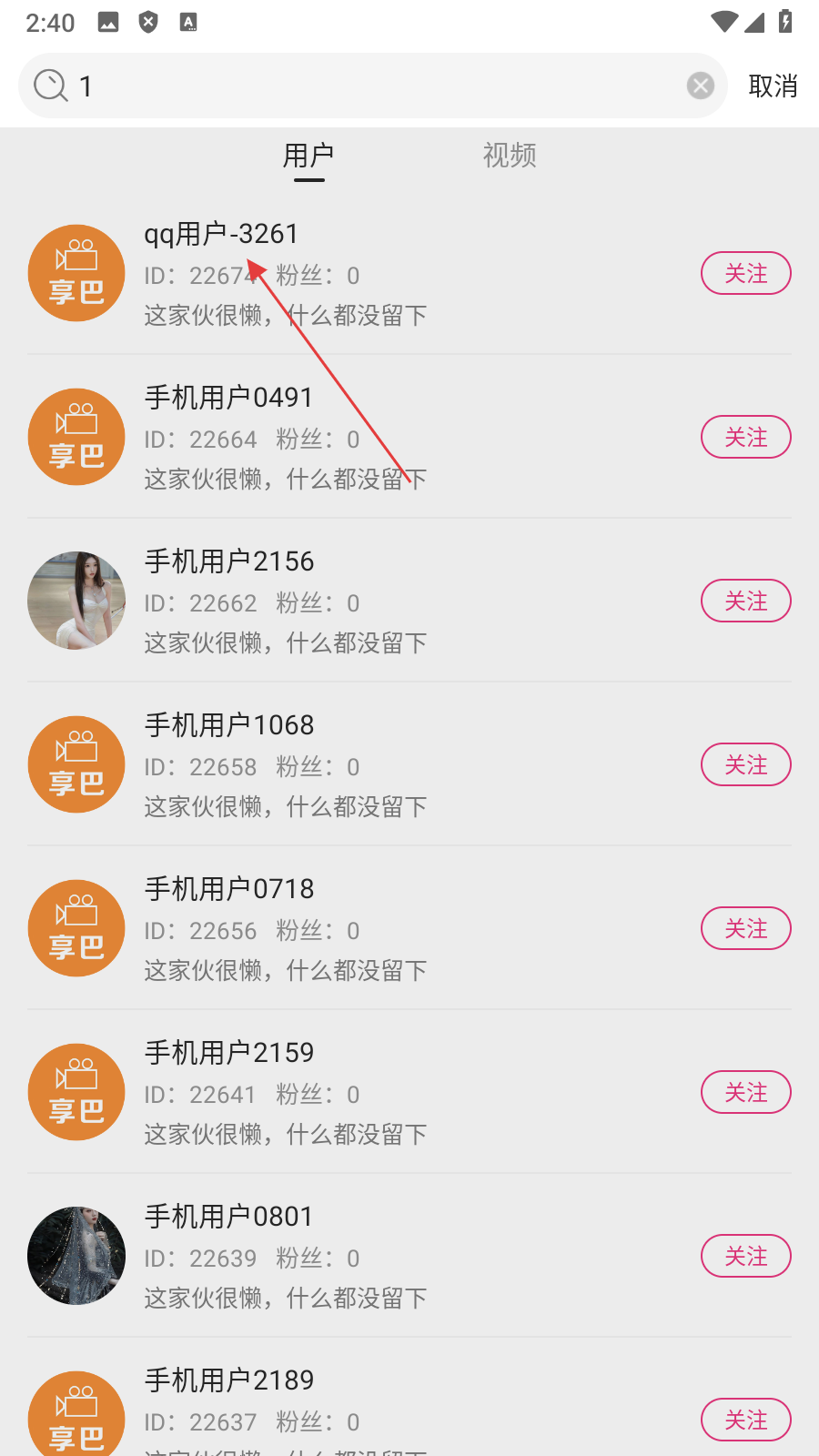
Task: Open 手机用户2156 user row
Action: click(x=364, y=602)
